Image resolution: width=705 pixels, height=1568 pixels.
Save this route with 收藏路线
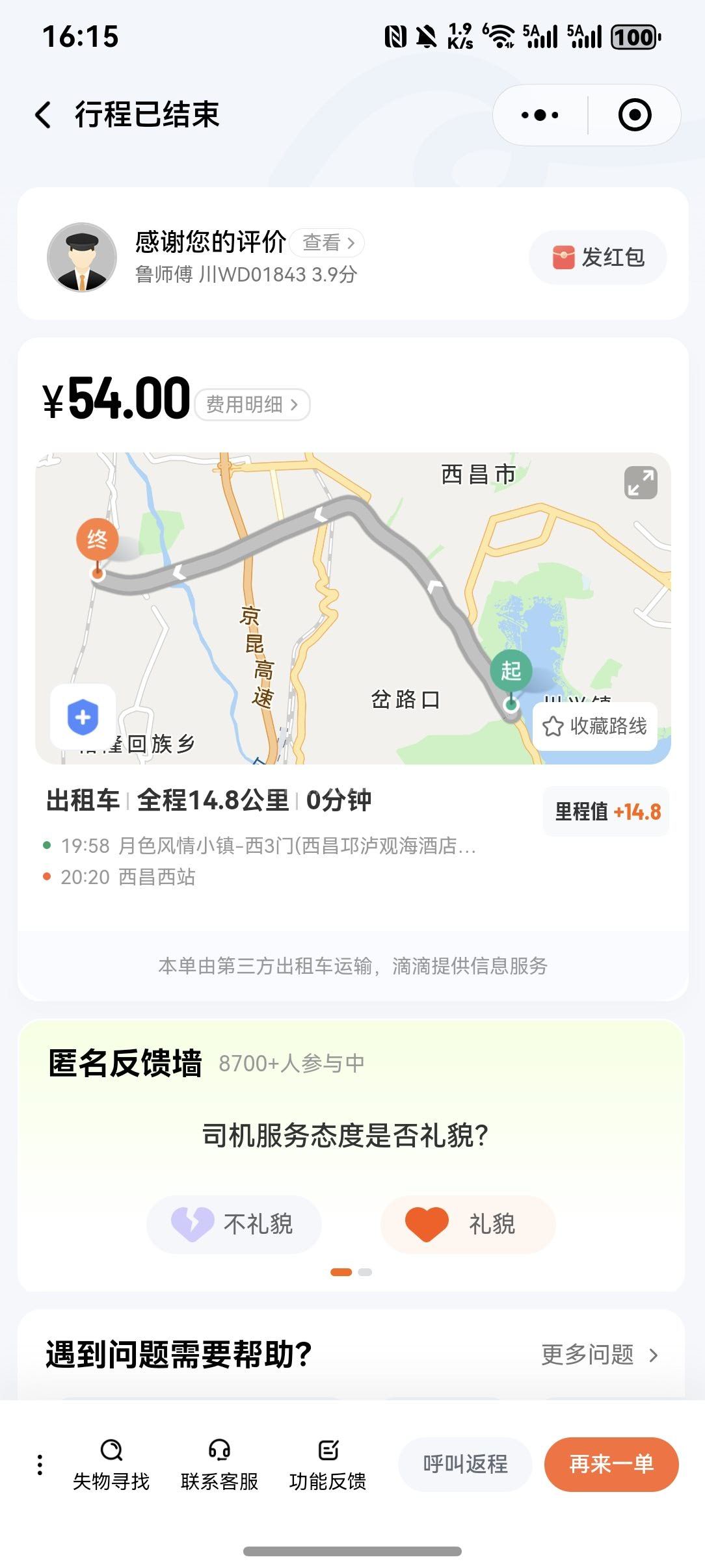click(595, 726)
